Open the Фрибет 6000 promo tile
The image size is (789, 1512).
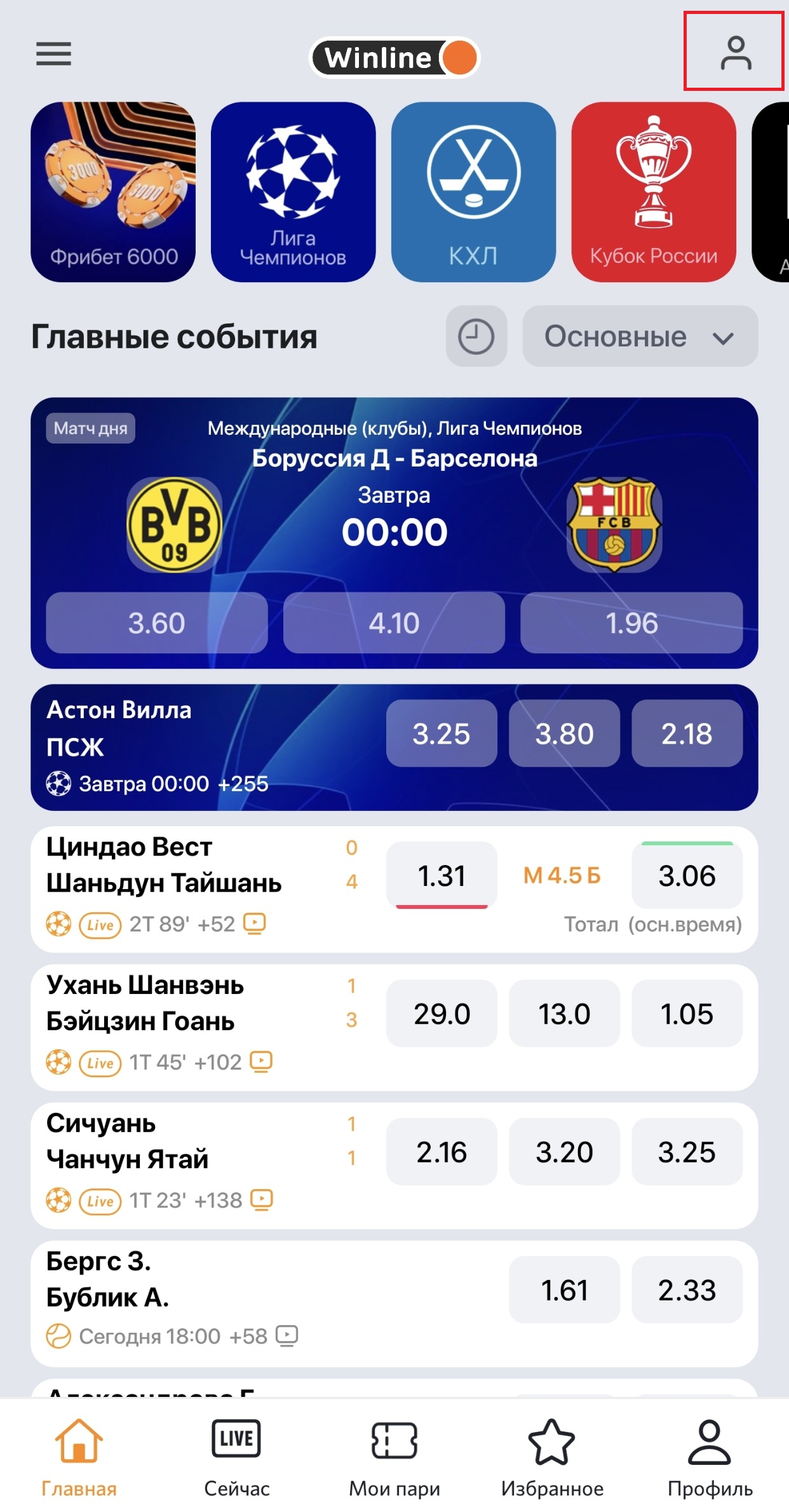[x=113, y=192]
